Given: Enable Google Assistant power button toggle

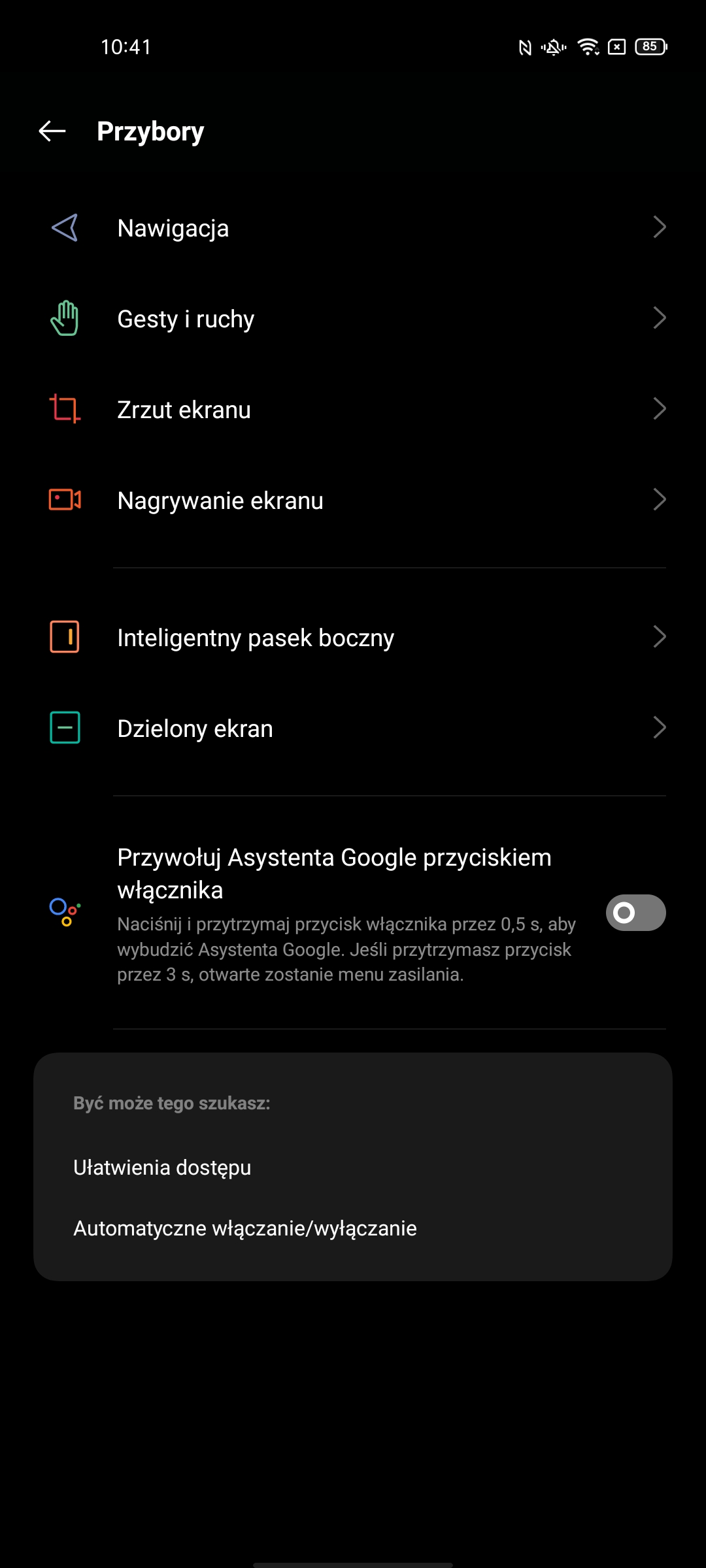Looking at the screenshot, I should (635, 913).
